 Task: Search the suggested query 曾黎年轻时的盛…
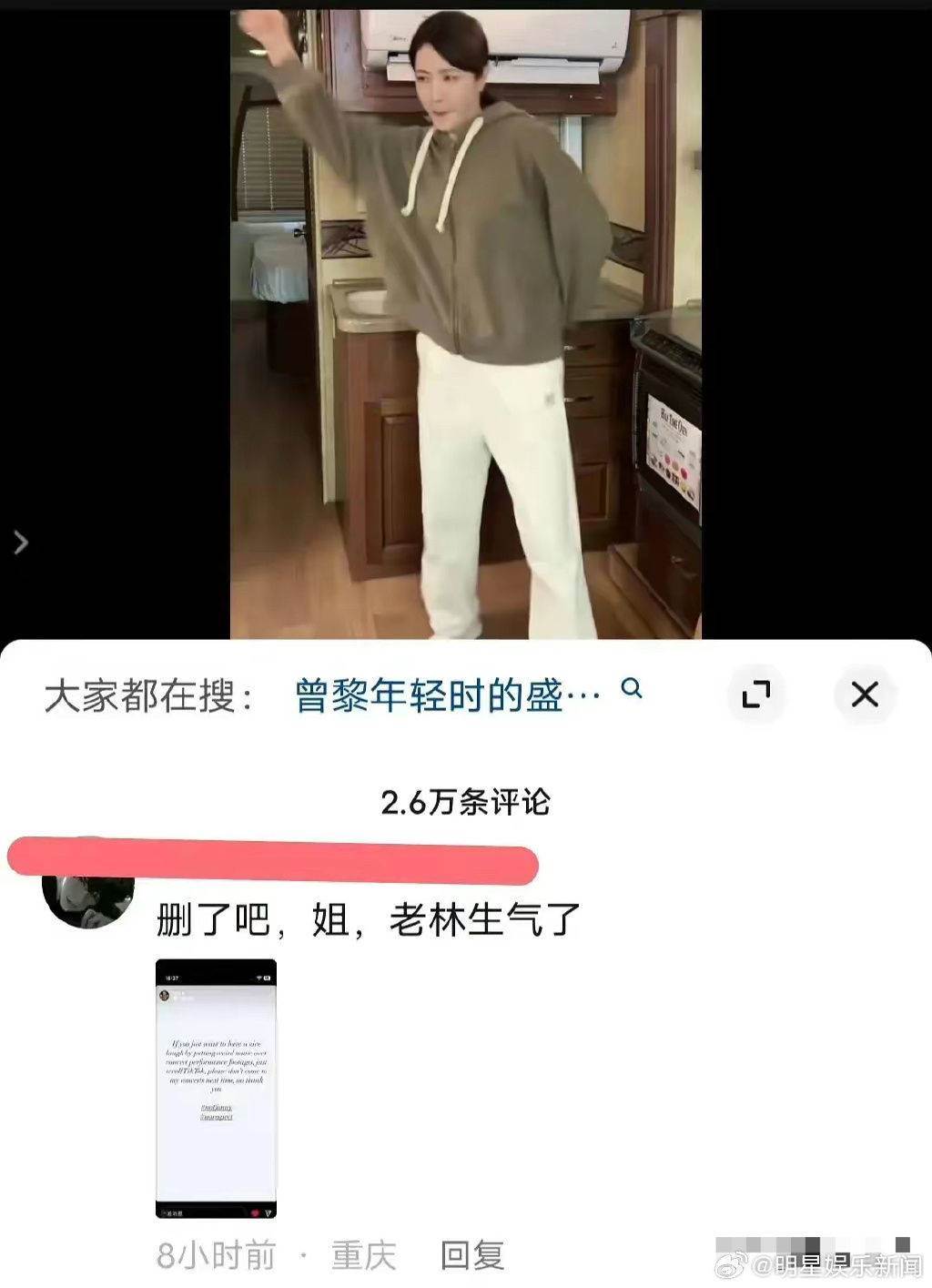[448, 696]
